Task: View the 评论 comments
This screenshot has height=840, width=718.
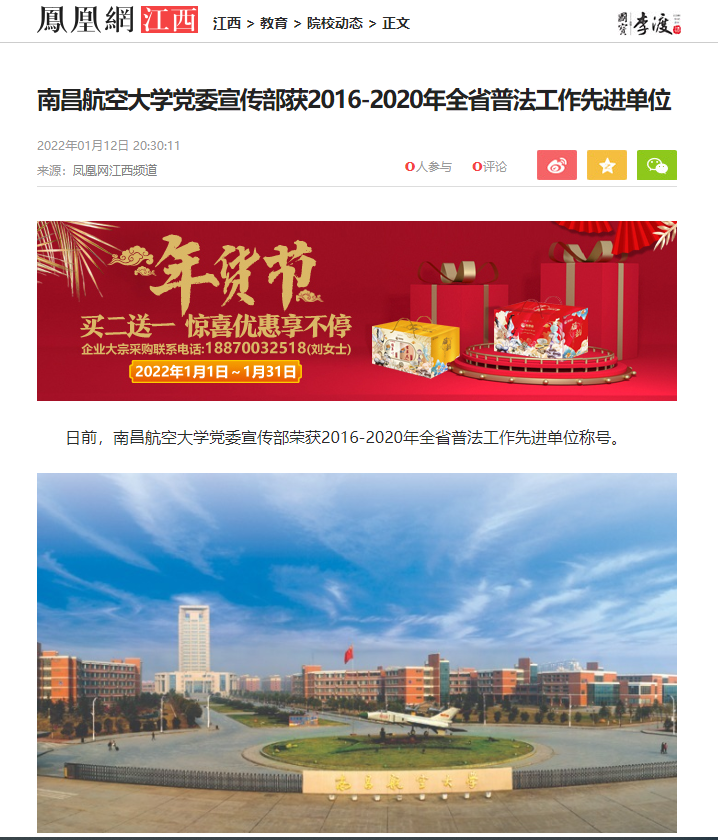Action: (490, 167)
